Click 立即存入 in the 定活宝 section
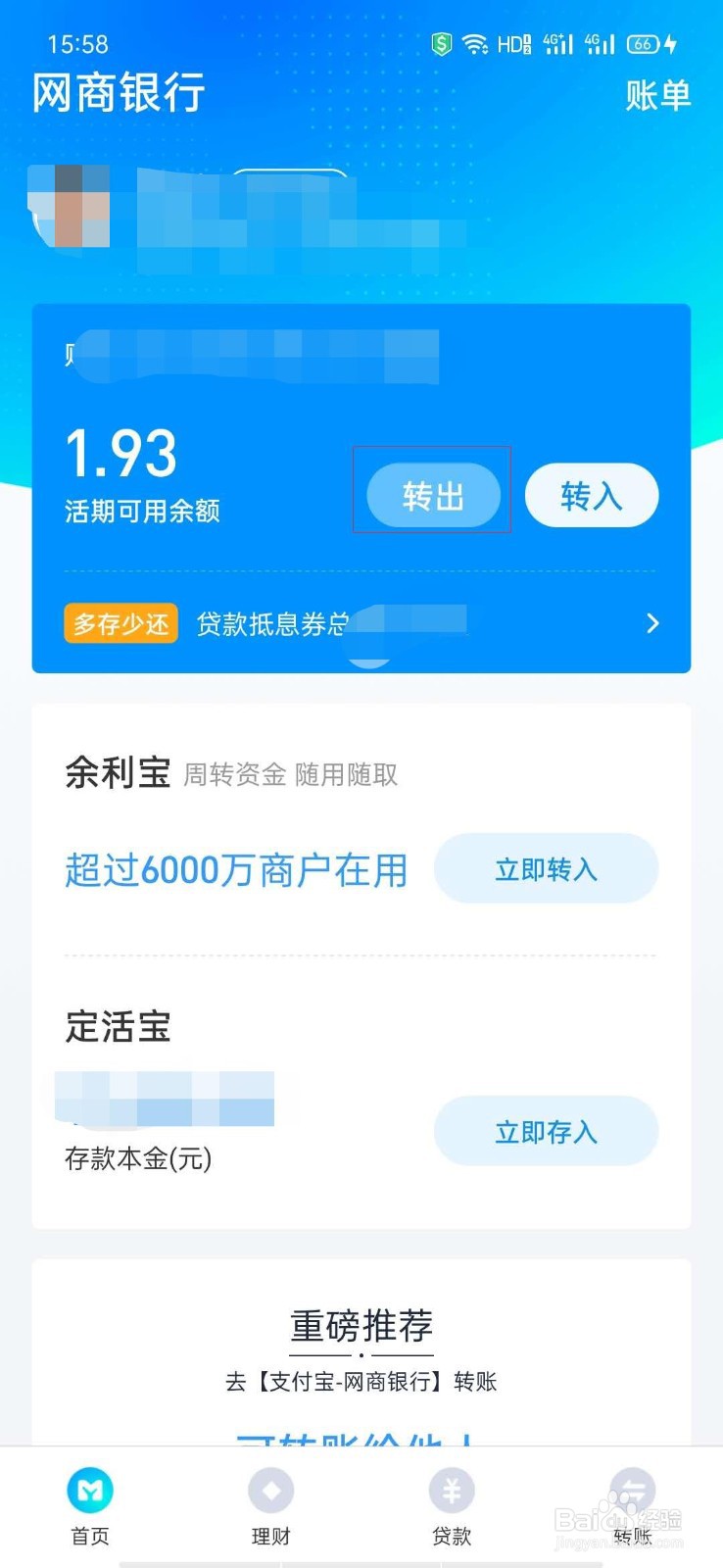Viewport: 723px width, 1568px height. tap(546, 1131)
